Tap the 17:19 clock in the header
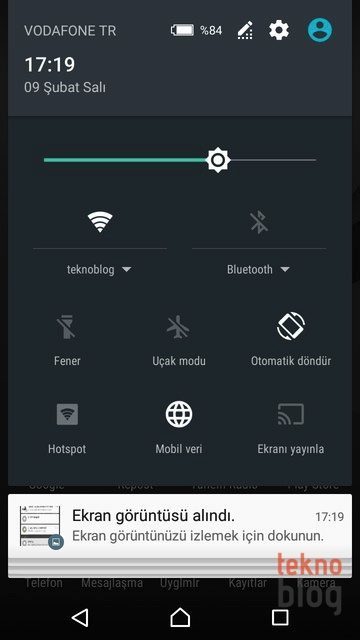Viewport: 360px width, 640px height. [x=50, y=64]
